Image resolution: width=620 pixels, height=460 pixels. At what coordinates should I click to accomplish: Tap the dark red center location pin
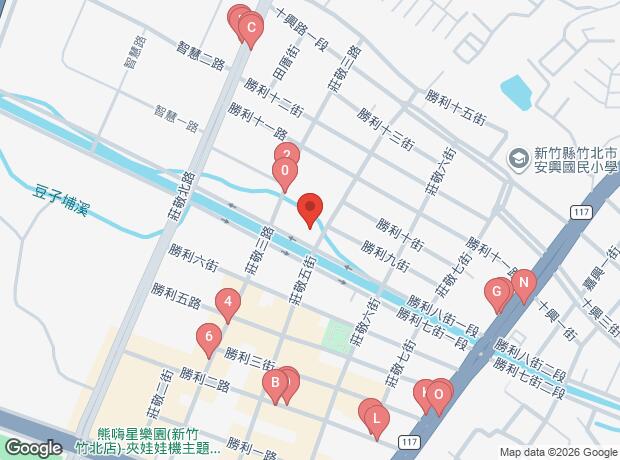(x=310, y=207)
